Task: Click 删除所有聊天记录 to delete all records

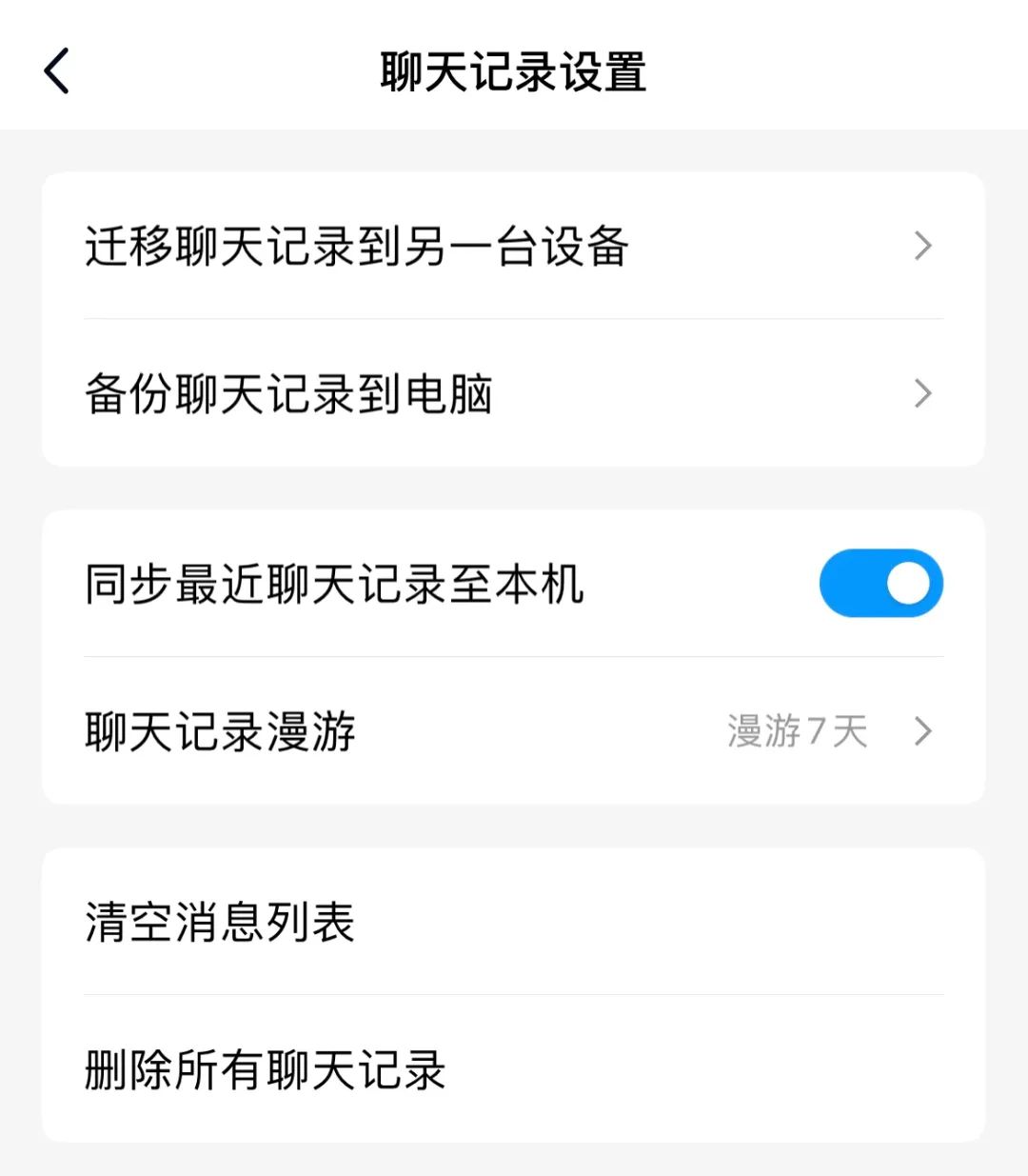Action: click(264, 1068)
